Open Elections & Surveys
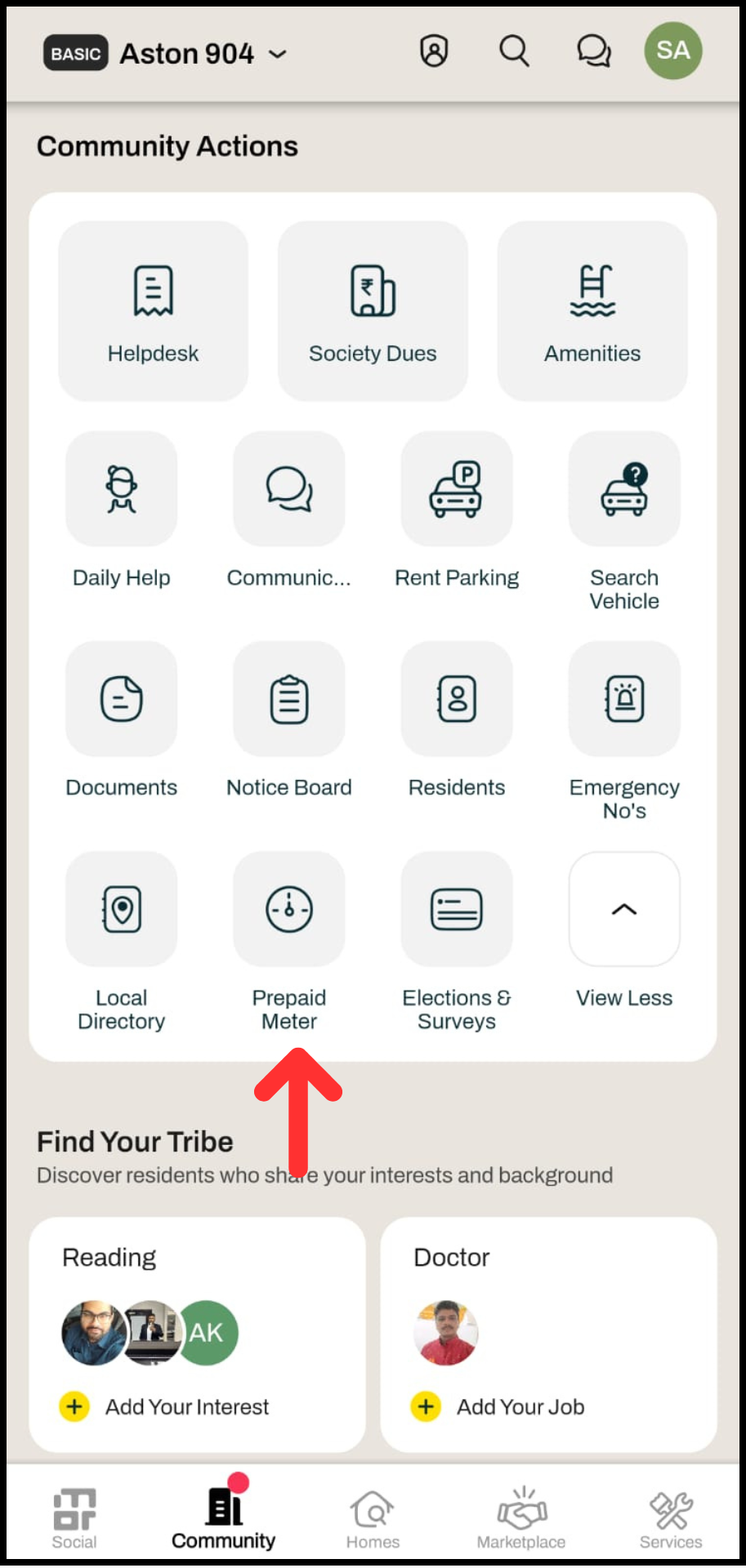Image resolution: width=746 pixels, height=1568 pixels. (x=457, y=910)
